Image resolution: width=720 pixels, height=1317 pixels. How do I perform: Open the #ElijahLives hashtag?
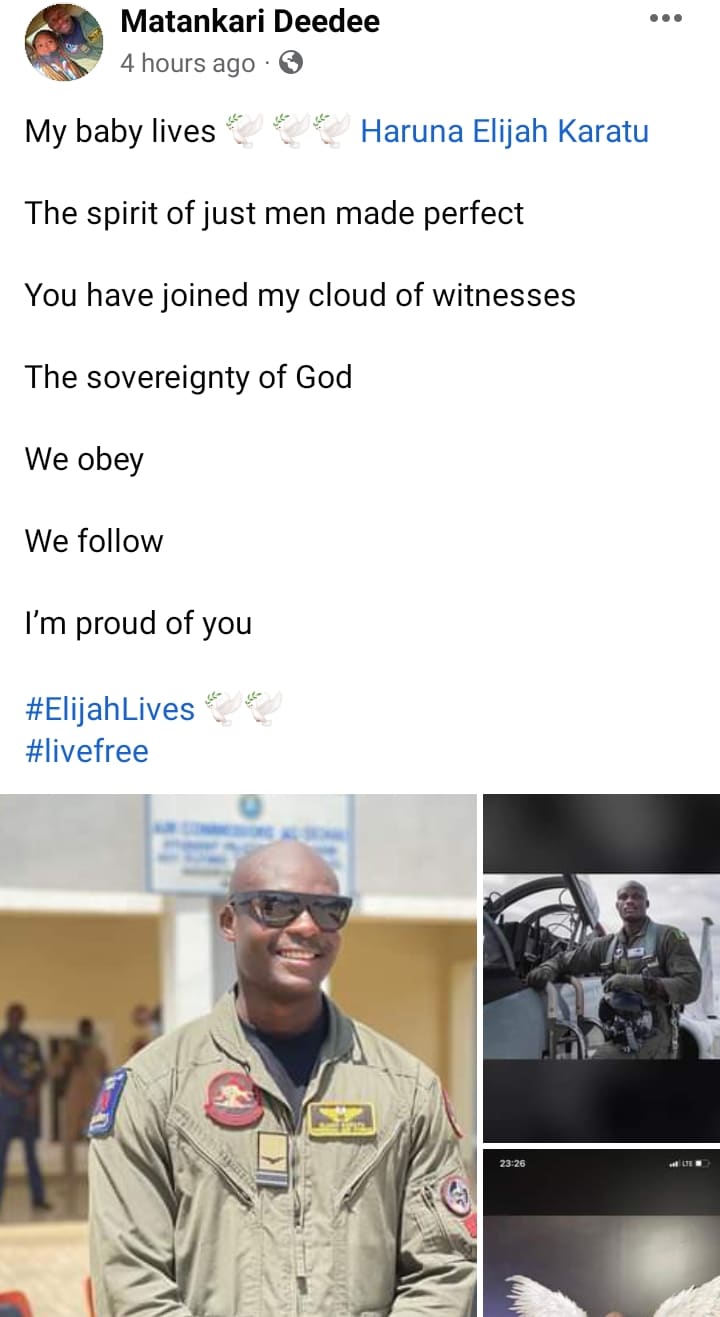110,709
